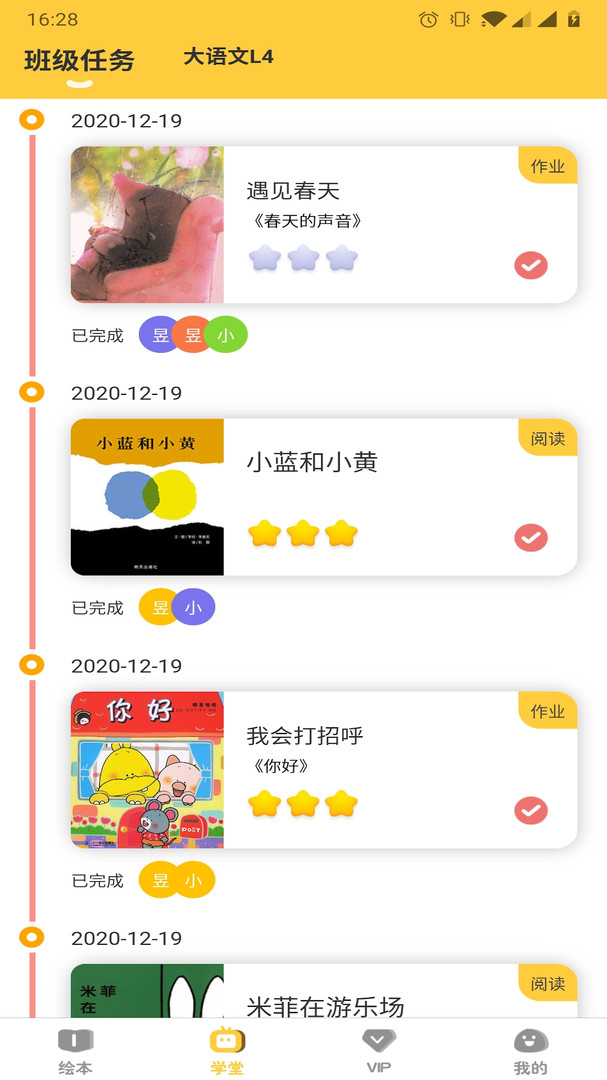Open the VIP tab
Viewport: 607px width, 1080px height.
coord(378,1050)
